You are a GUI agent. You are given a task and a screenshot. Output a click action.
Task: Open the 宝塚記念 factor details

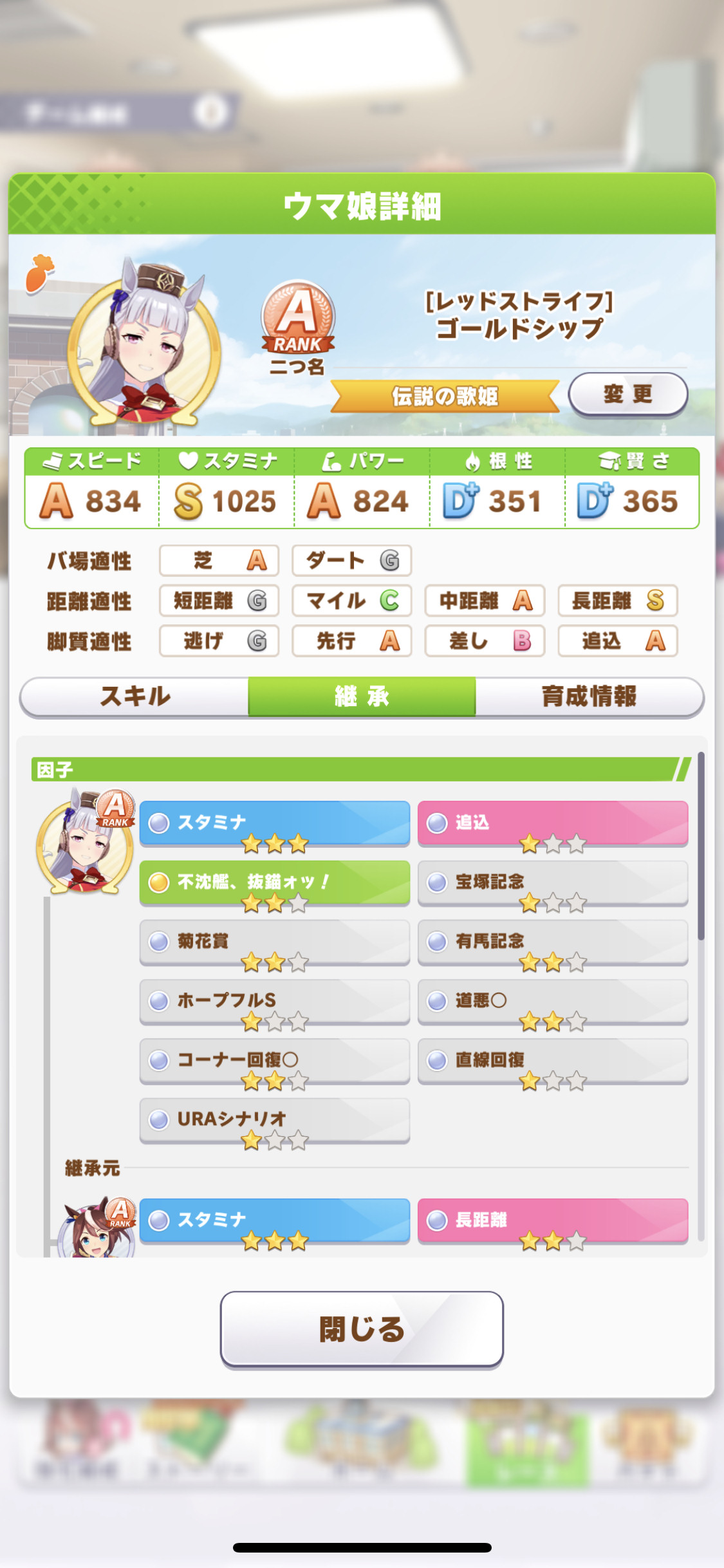[553, 882]
